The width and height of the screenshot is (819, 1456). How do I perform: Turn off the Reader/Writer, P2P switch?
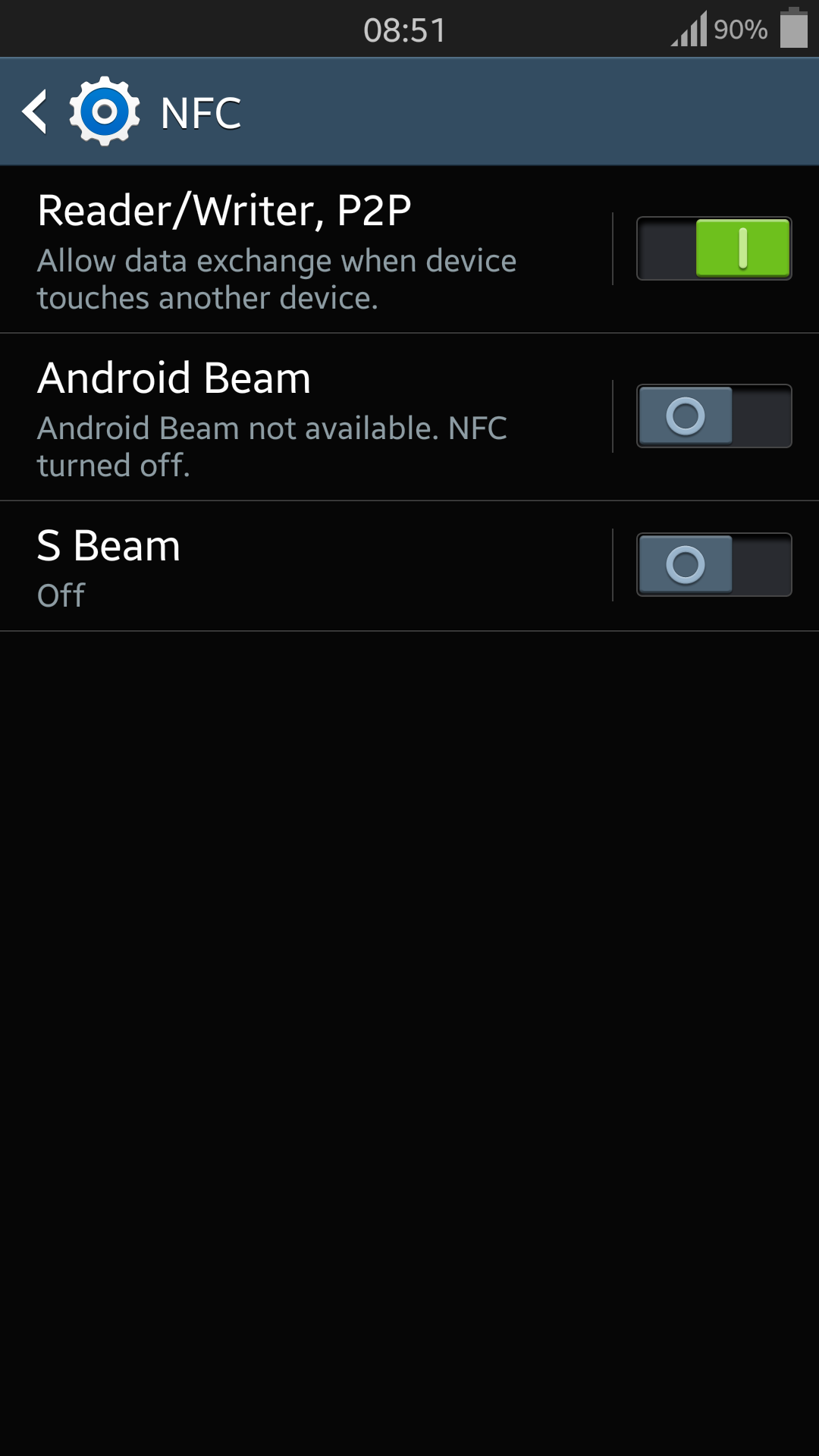click(714, 249)
